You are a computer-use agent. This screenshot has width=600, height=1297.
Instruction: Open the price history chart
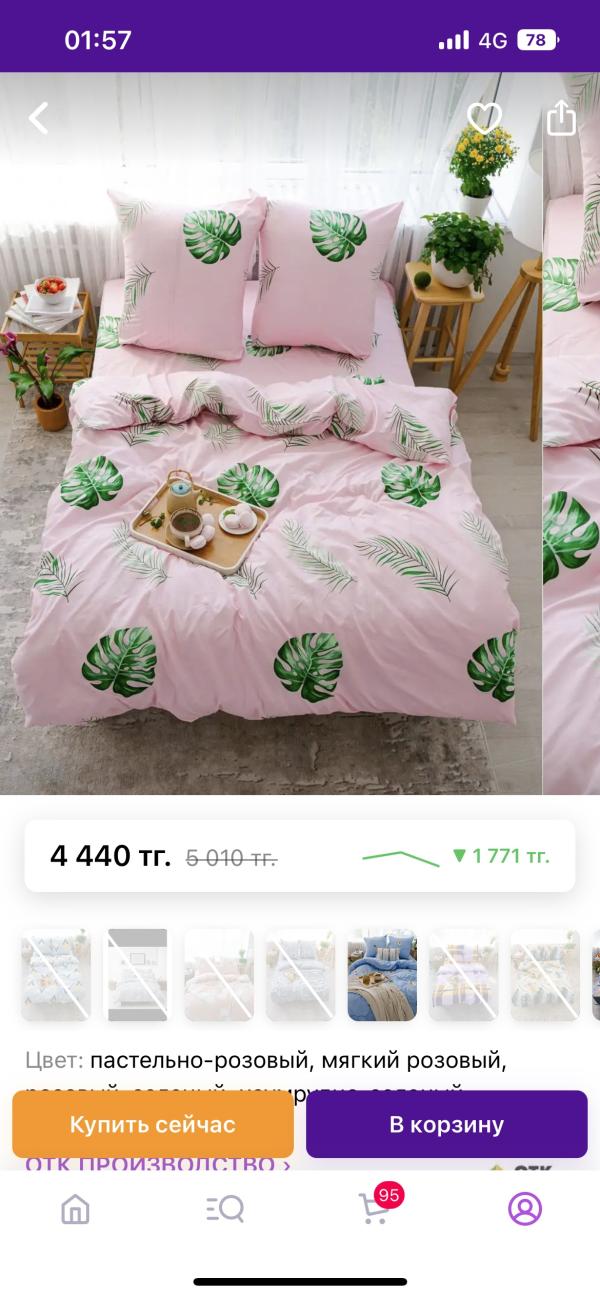(x=400, y=856)
